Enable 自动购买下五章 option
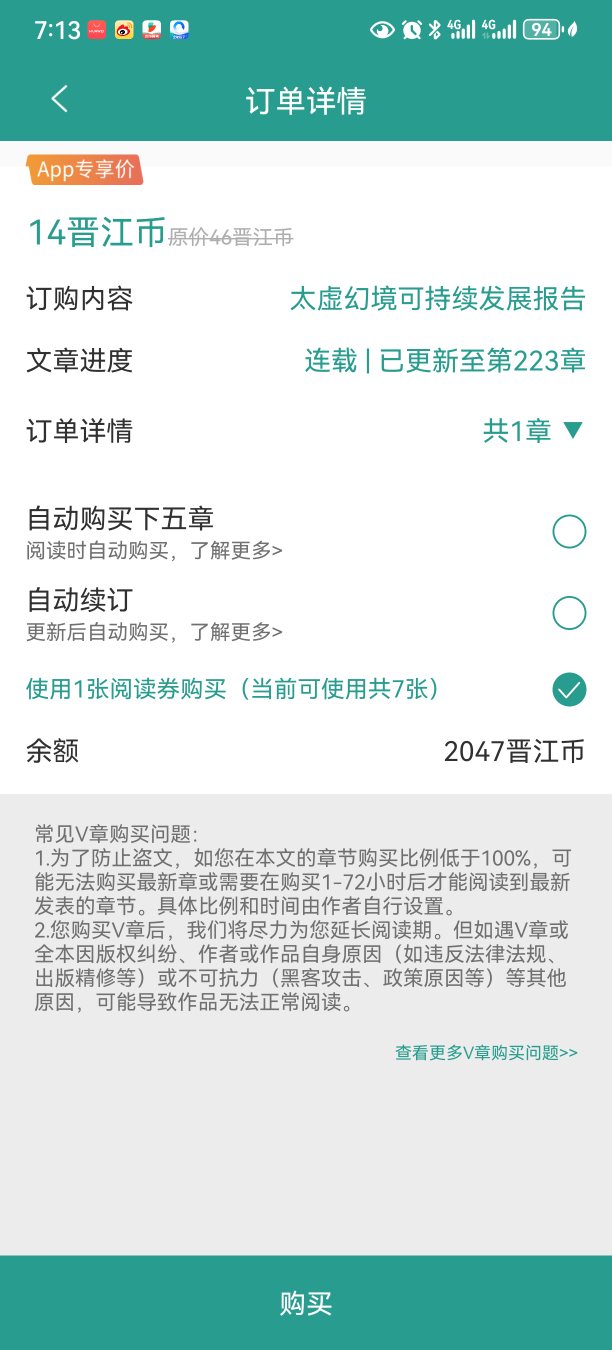The width and height of the screenshot is (612, 1350). [569, 532]
